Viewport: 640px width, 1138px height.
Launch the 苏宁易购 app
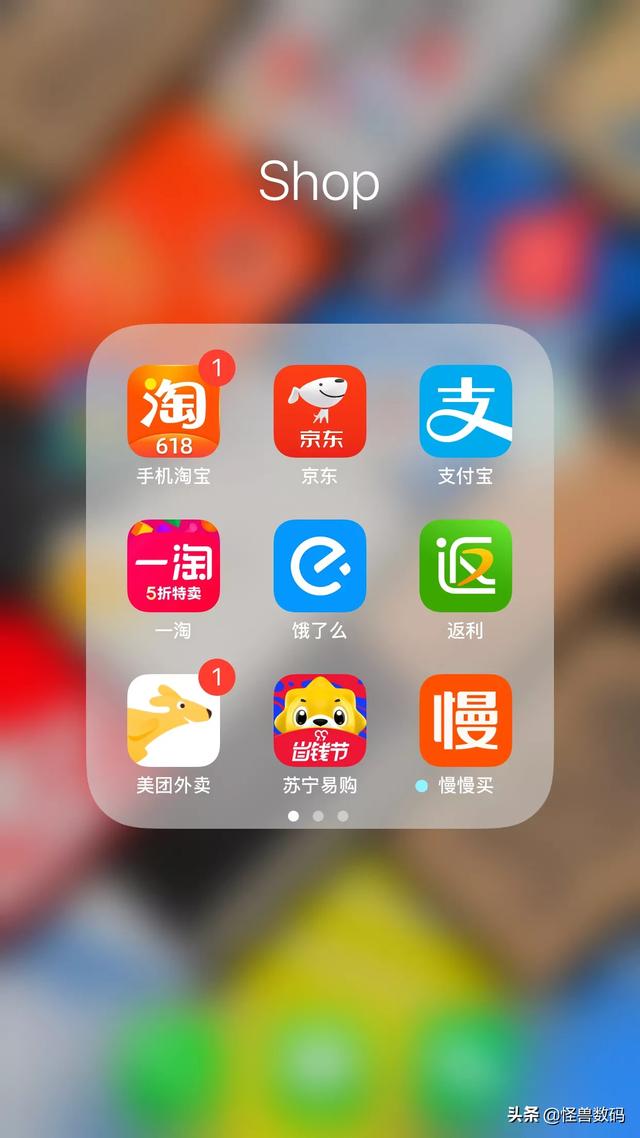point(319,720)
